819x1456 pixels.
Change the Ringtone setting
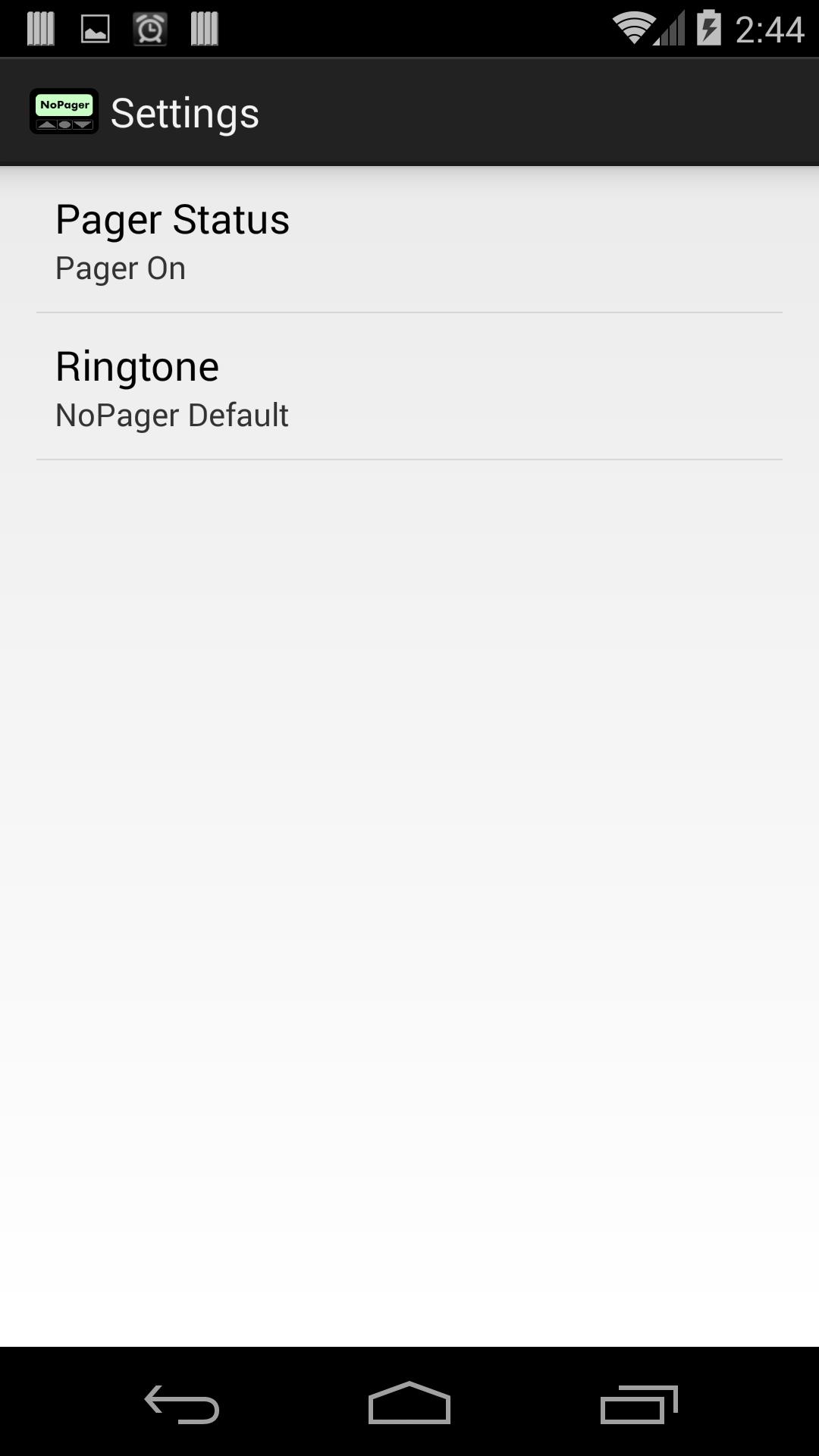(x=409, y=388)
